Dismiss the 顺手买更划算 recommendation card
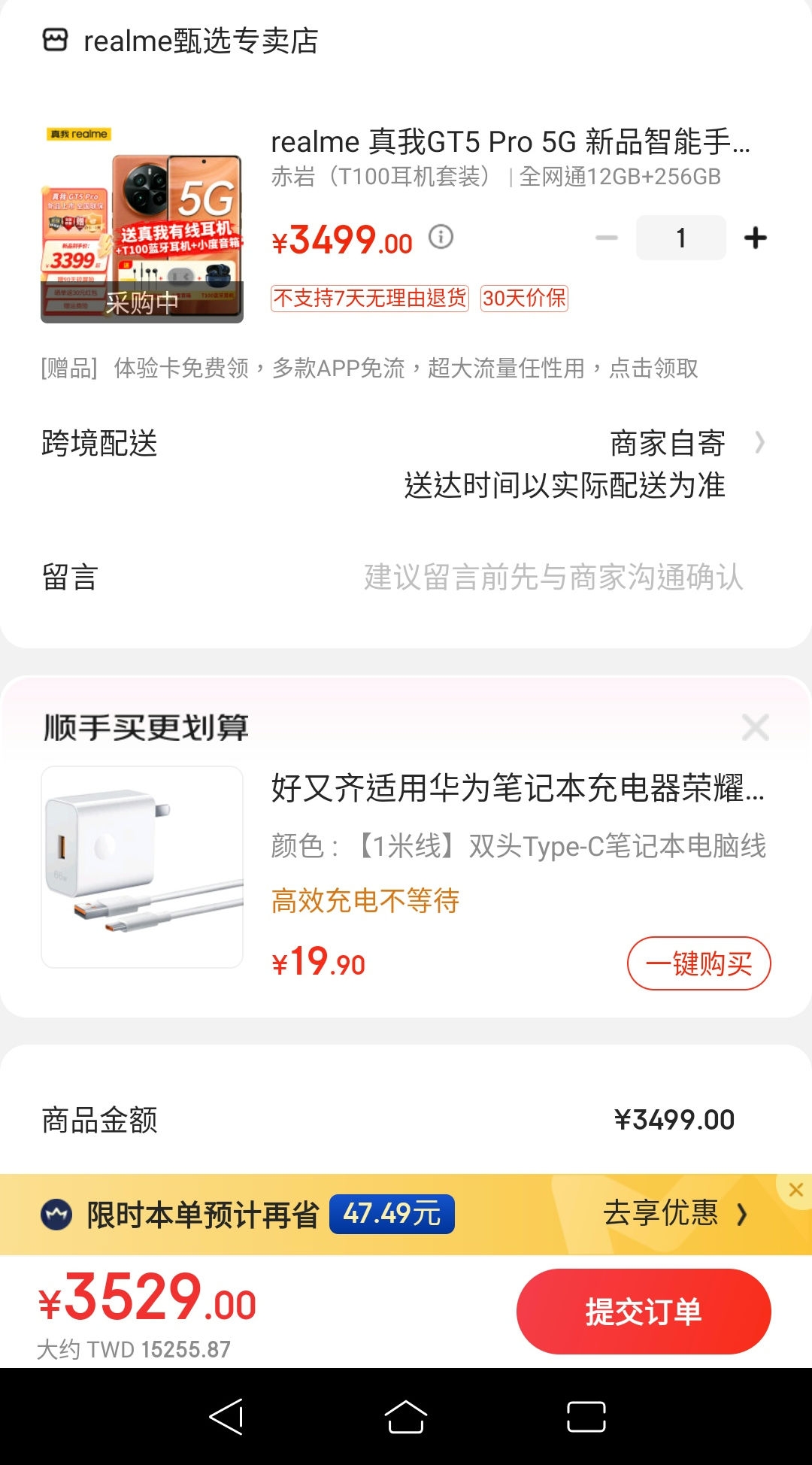Viewport: 812px width, 1465px height. [x=755, y=727]
